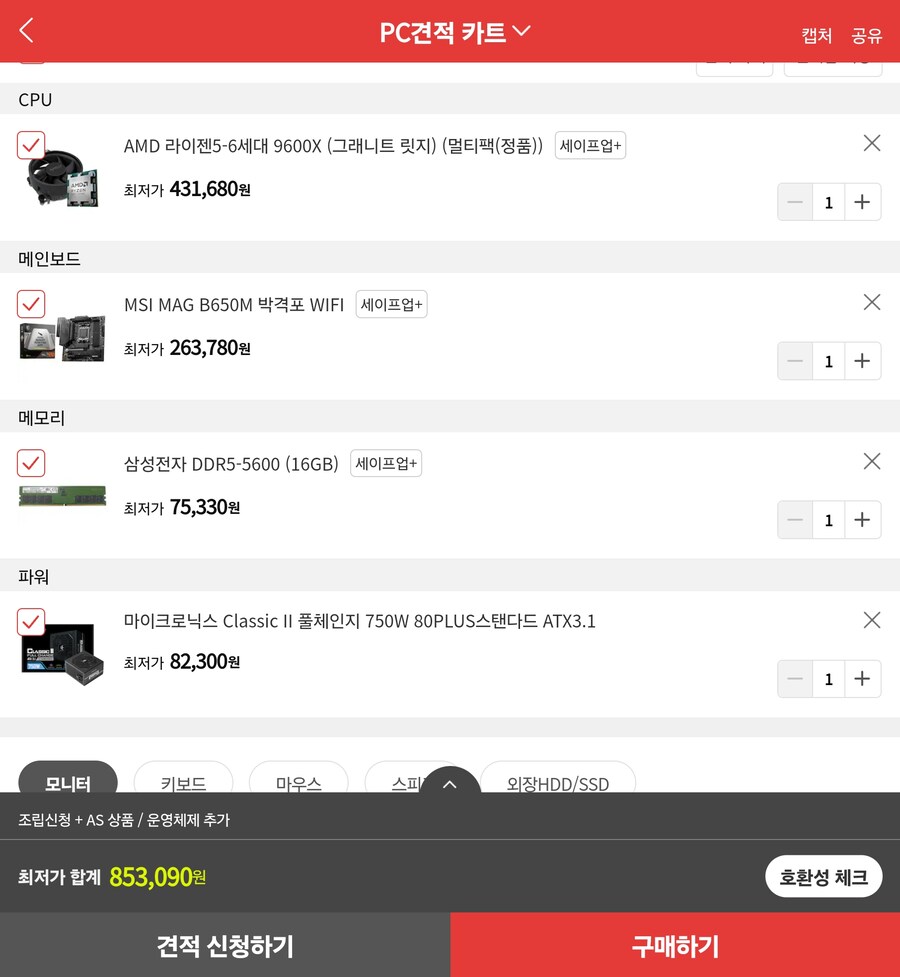Uncheck the AMD 라이젠5 9600X CPU item
900x977 pixels.
click(31, 145)
